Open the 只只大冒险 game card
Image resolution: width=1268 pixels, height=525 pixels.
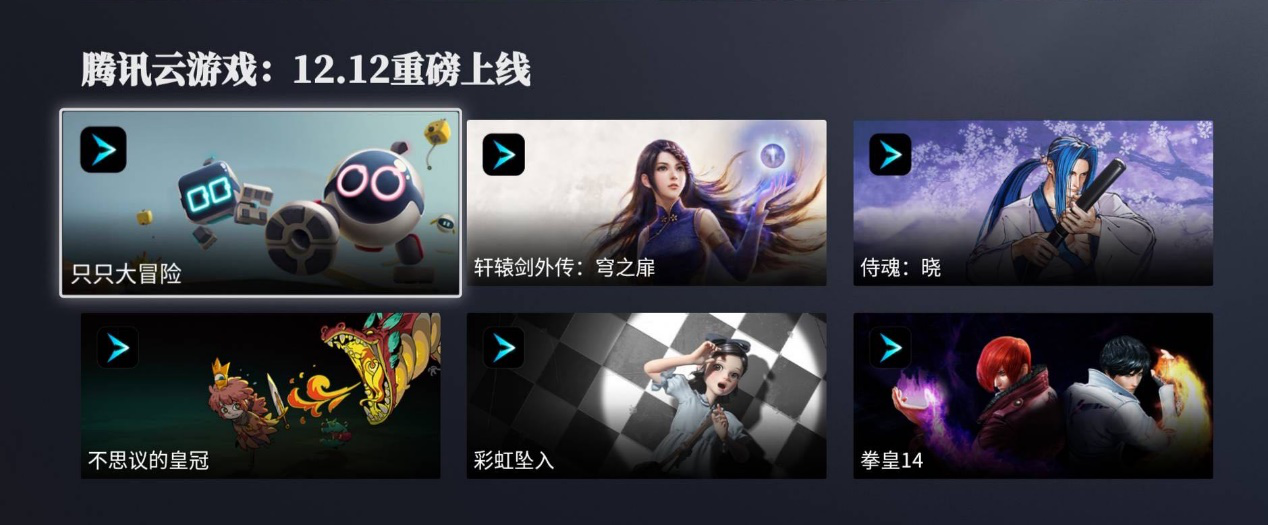click(260, 203)
